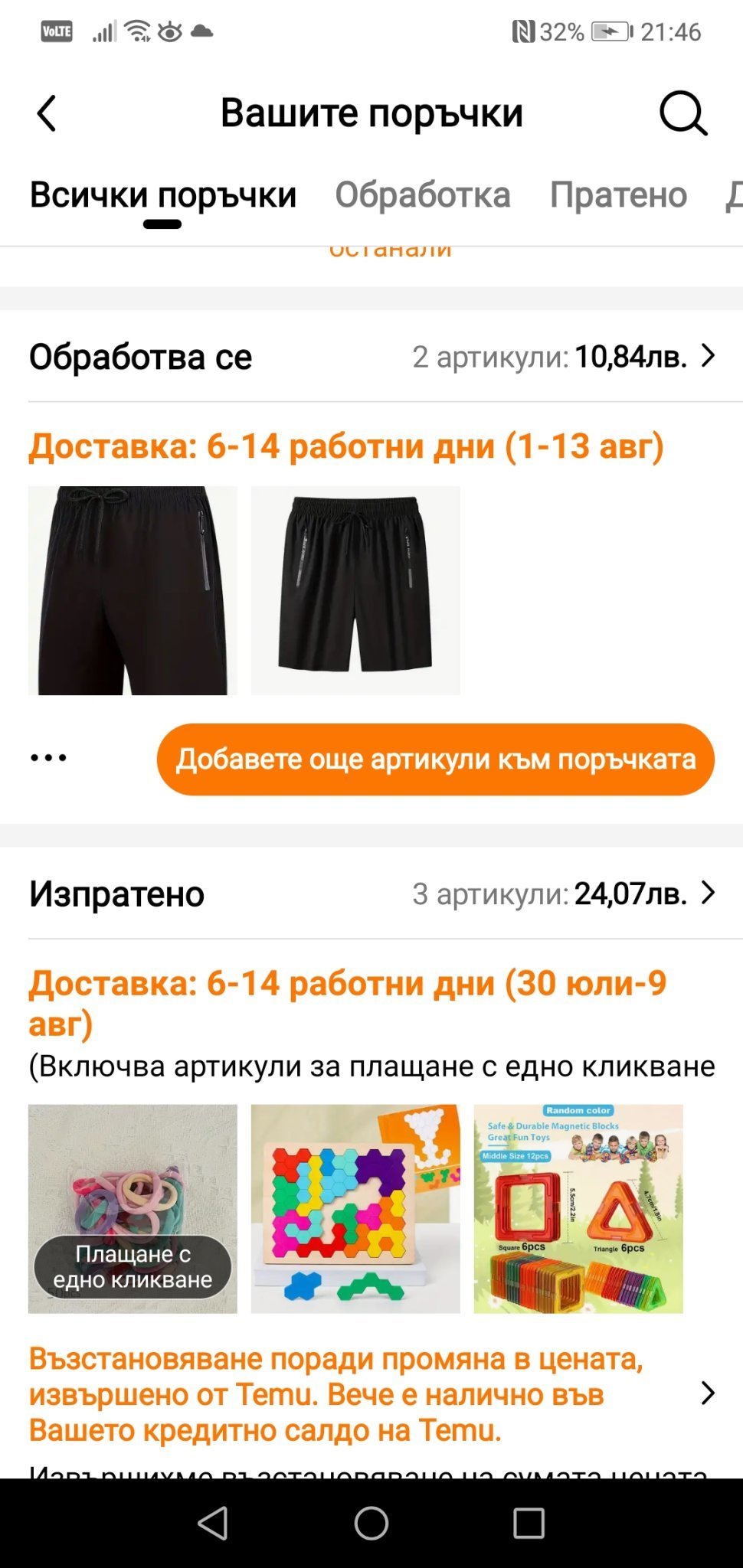This screenshot has width=743, height=1568.
Task: Switch to the Пратено tab
Action: click(x=618, y=195)
